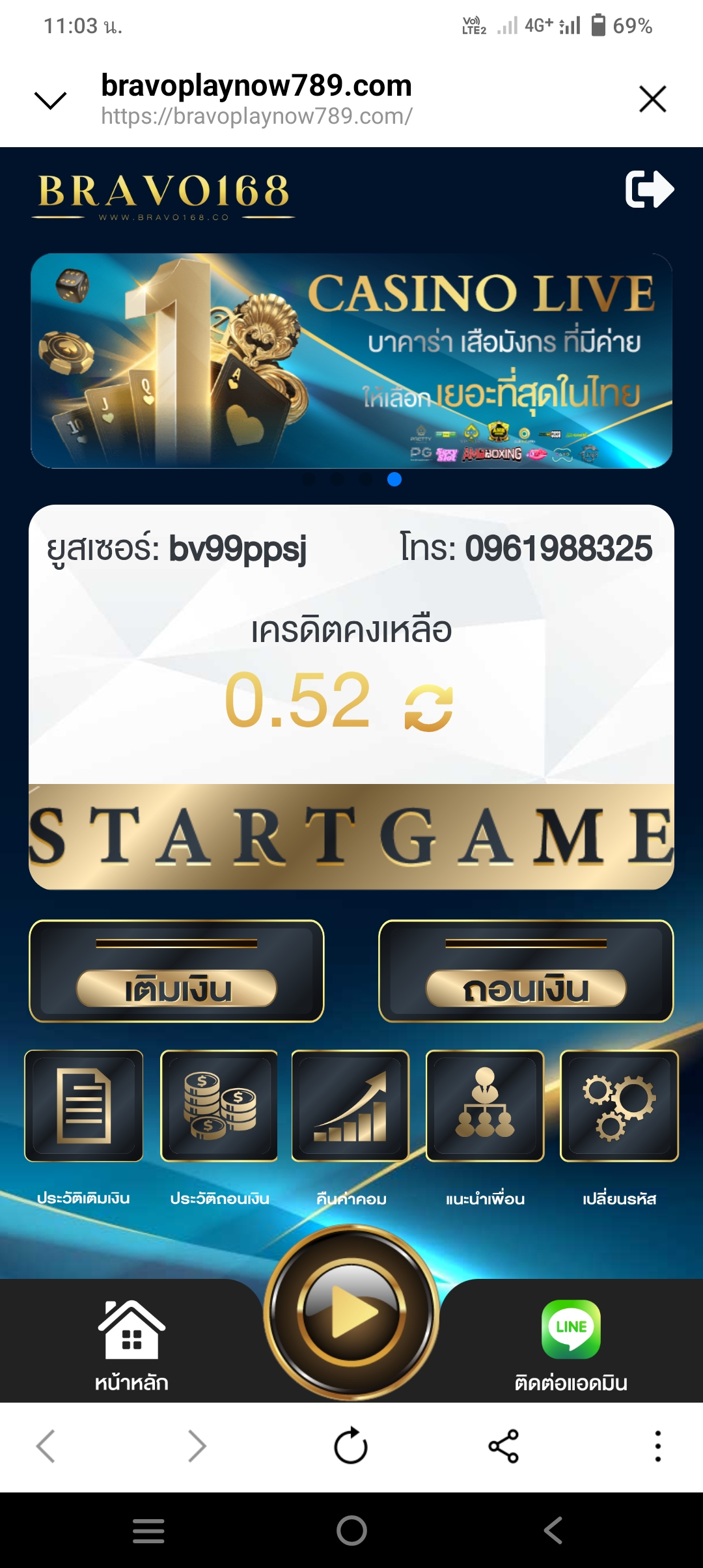
Task: Open เติมเงิน to deposit money
Action: 176,972
